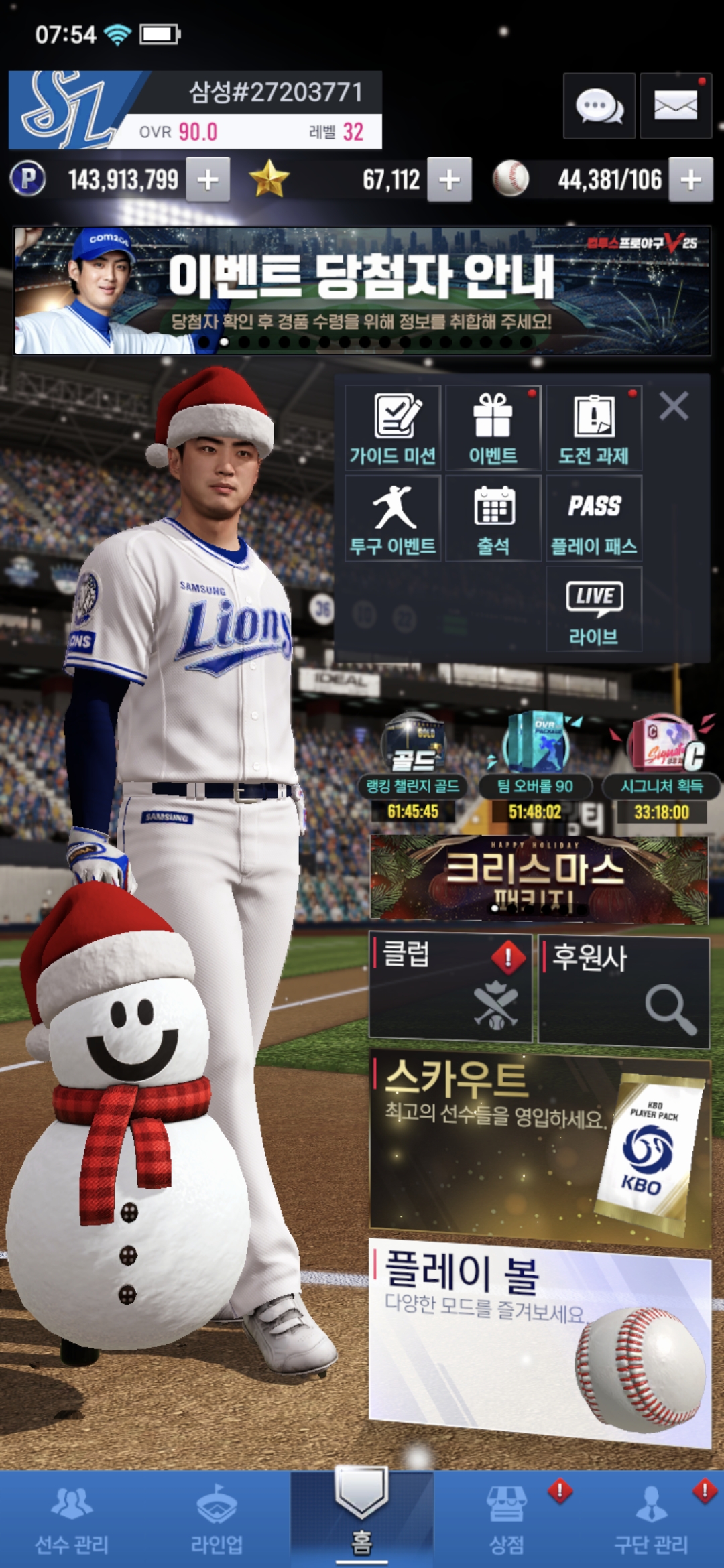Screen dimensions: 724x1568
Task: Open 도전 과제 challenges
Action: click(x=594, y=428)
